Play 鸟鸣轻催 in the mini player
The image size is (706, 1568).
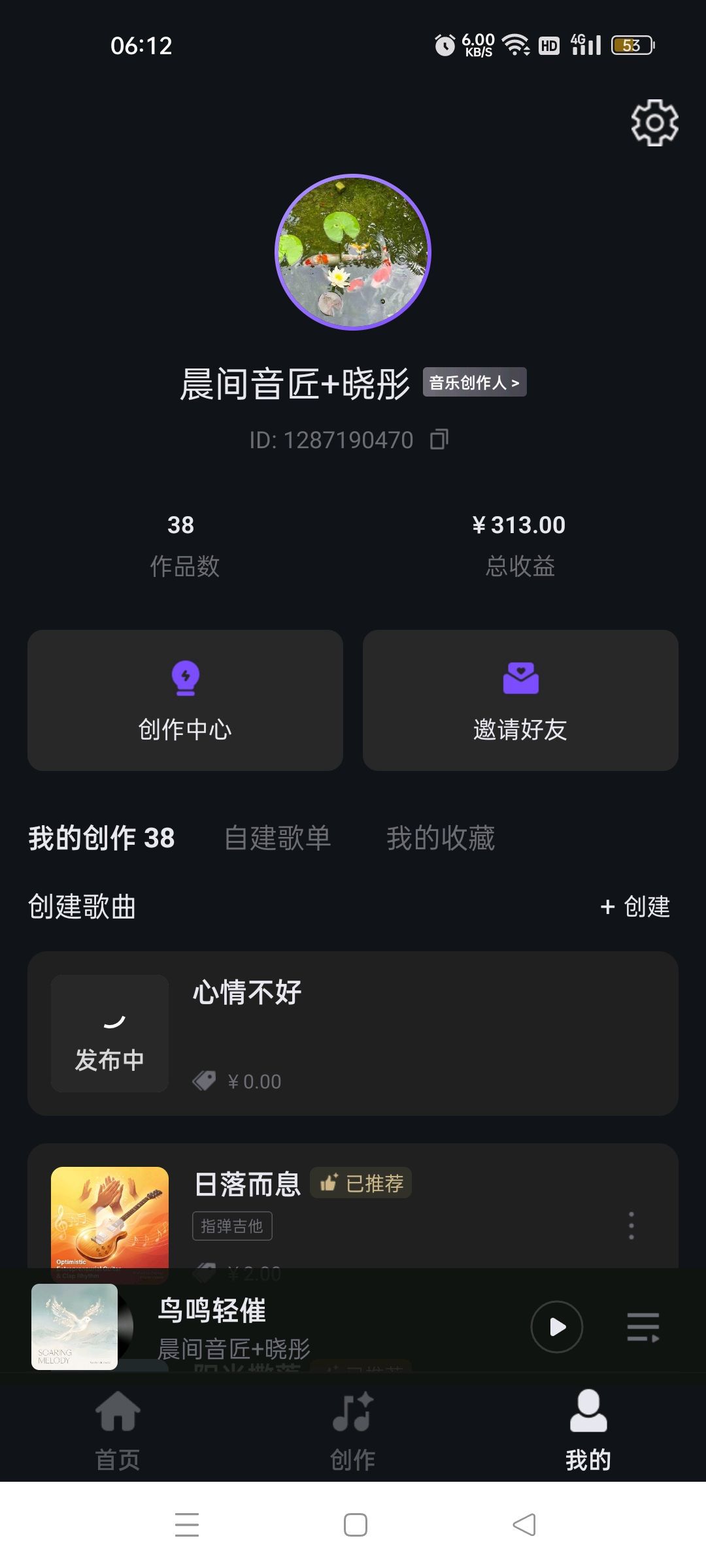point(557,1327)
